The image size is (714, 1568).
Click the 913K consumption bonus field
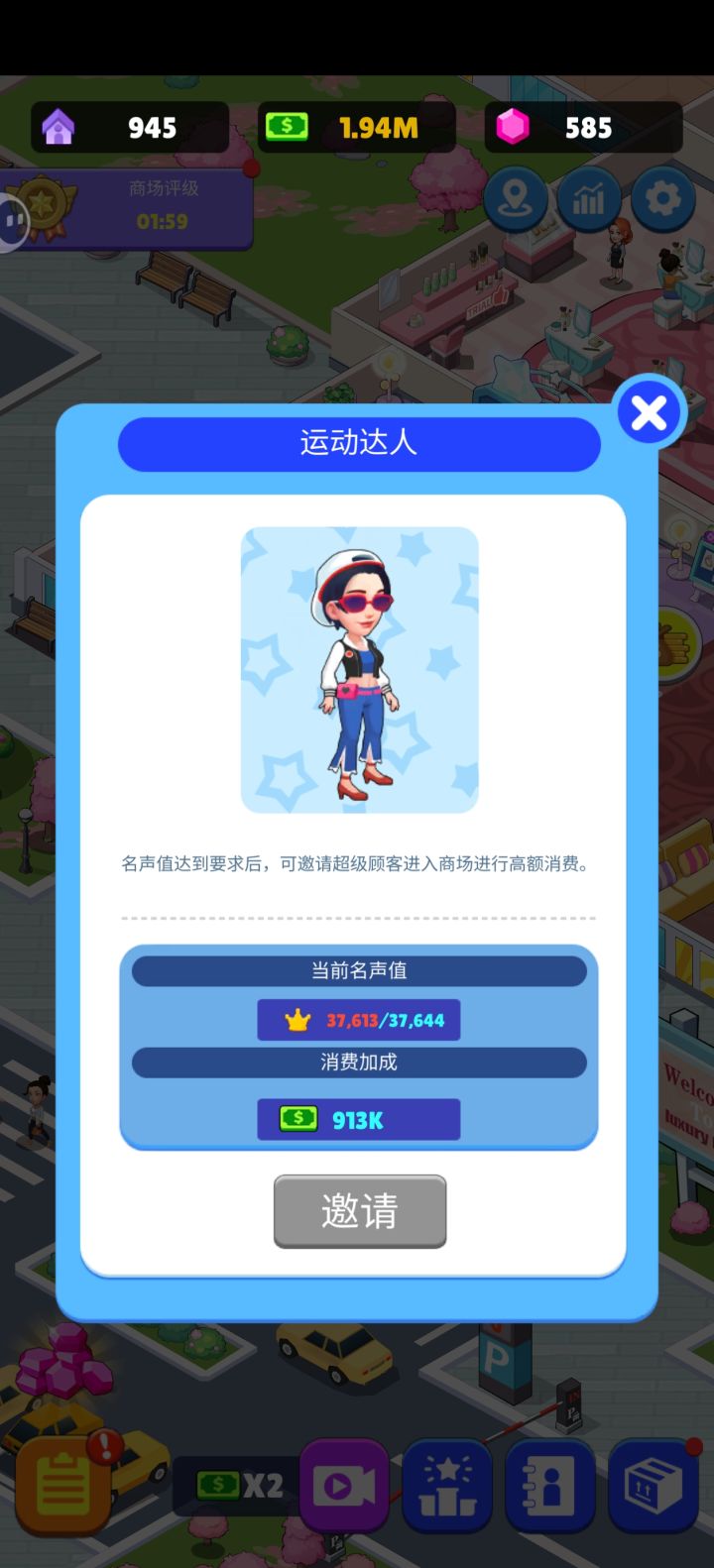click(x=359, y=1119)
